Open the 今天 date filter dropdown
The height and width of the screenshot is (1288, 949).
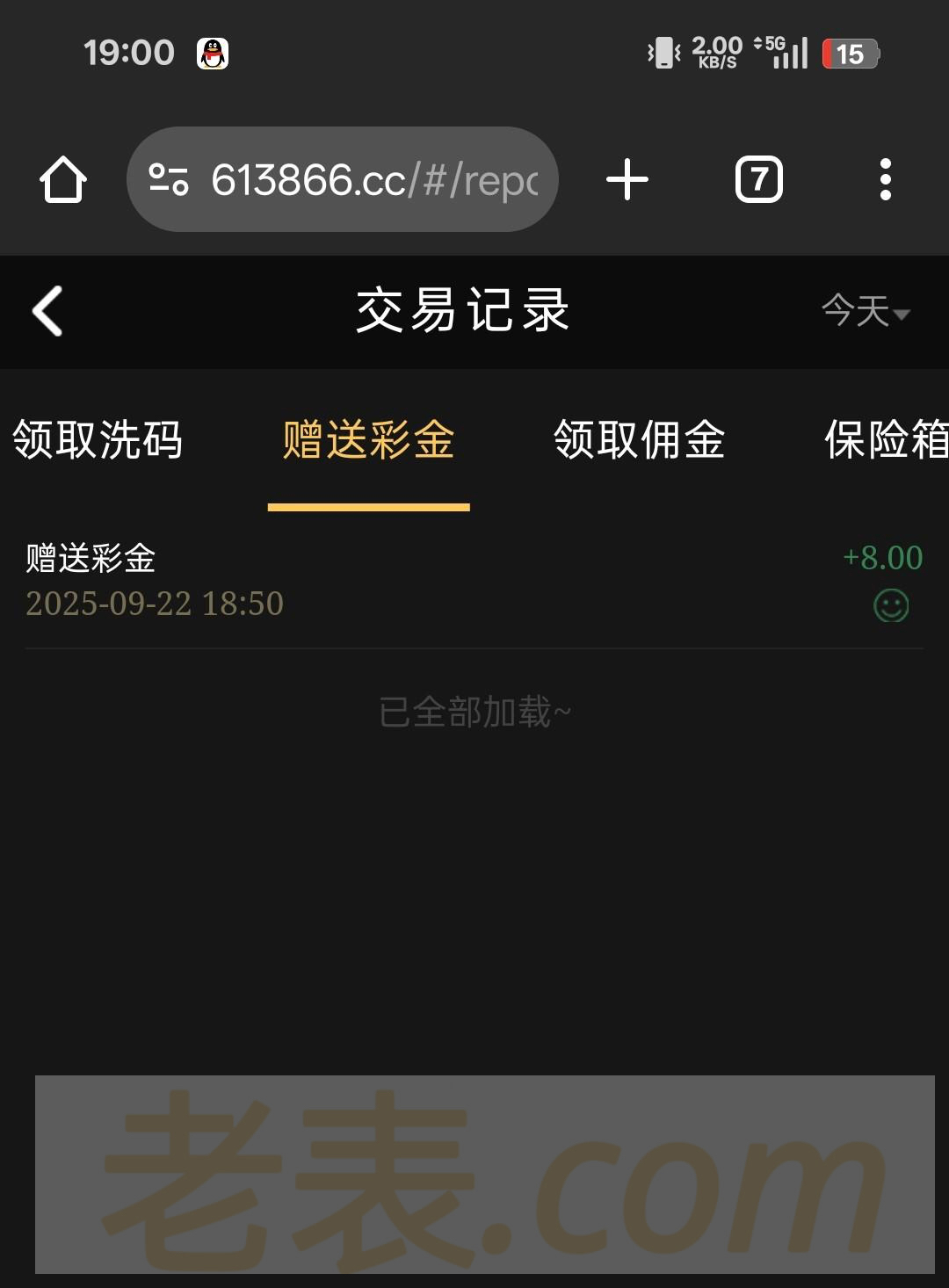point(865,311)
